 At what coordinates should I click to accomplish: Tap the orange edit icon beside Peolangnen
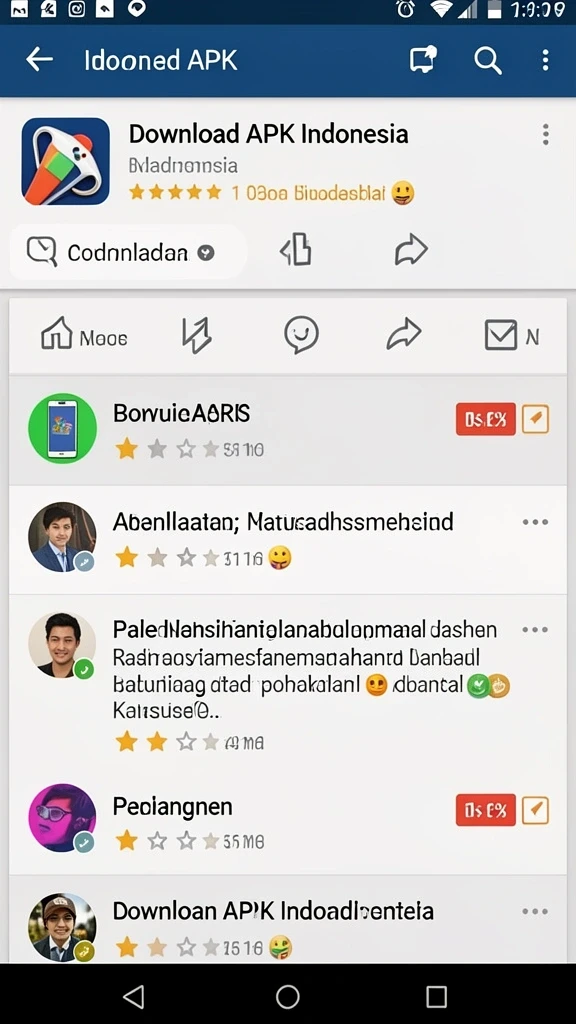pyautogui.click(x=536, y=810)
